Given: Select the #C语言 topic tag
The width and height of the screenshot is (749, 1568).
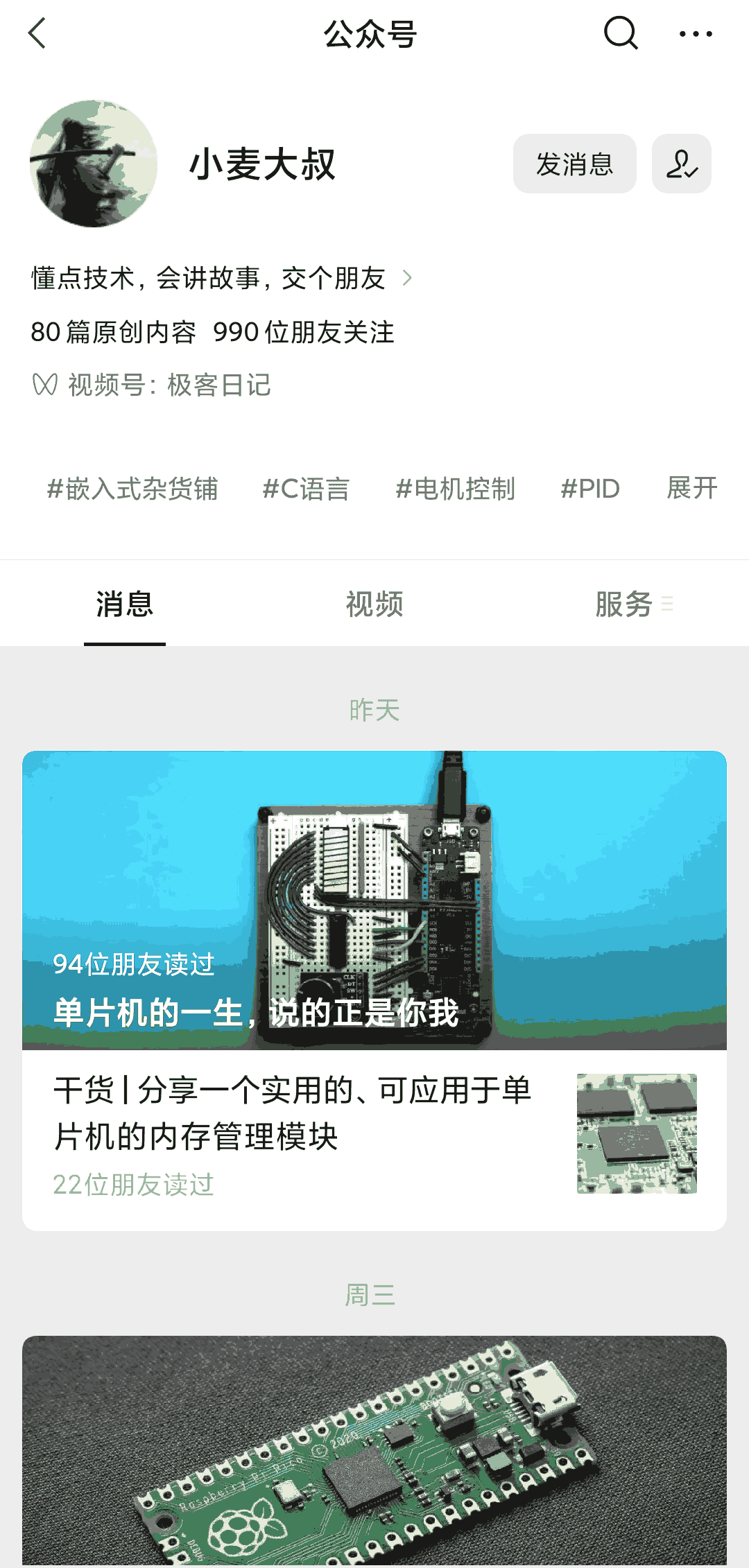Looking at the screenshot, I should [x=307, y=489].
